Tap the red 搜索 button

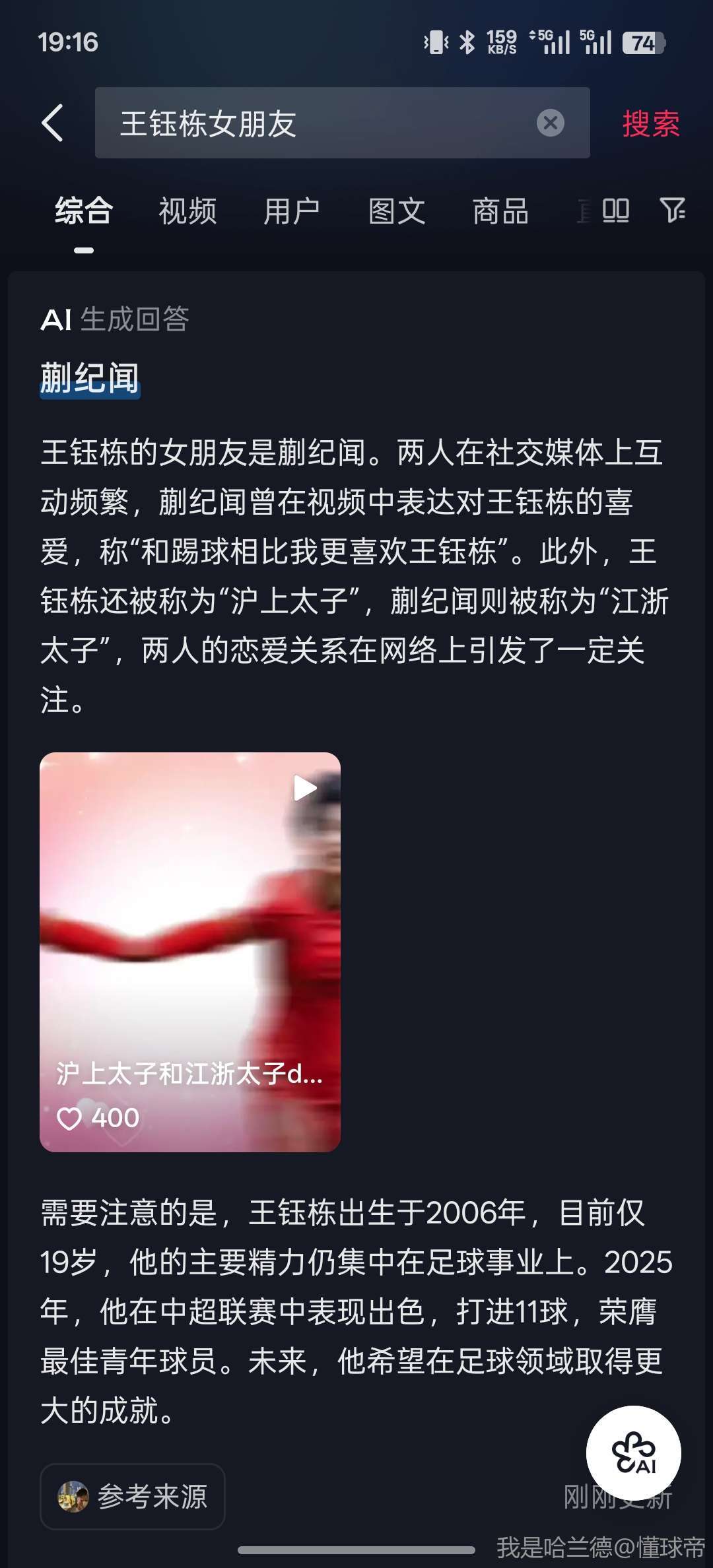click(x=650, y=123)
